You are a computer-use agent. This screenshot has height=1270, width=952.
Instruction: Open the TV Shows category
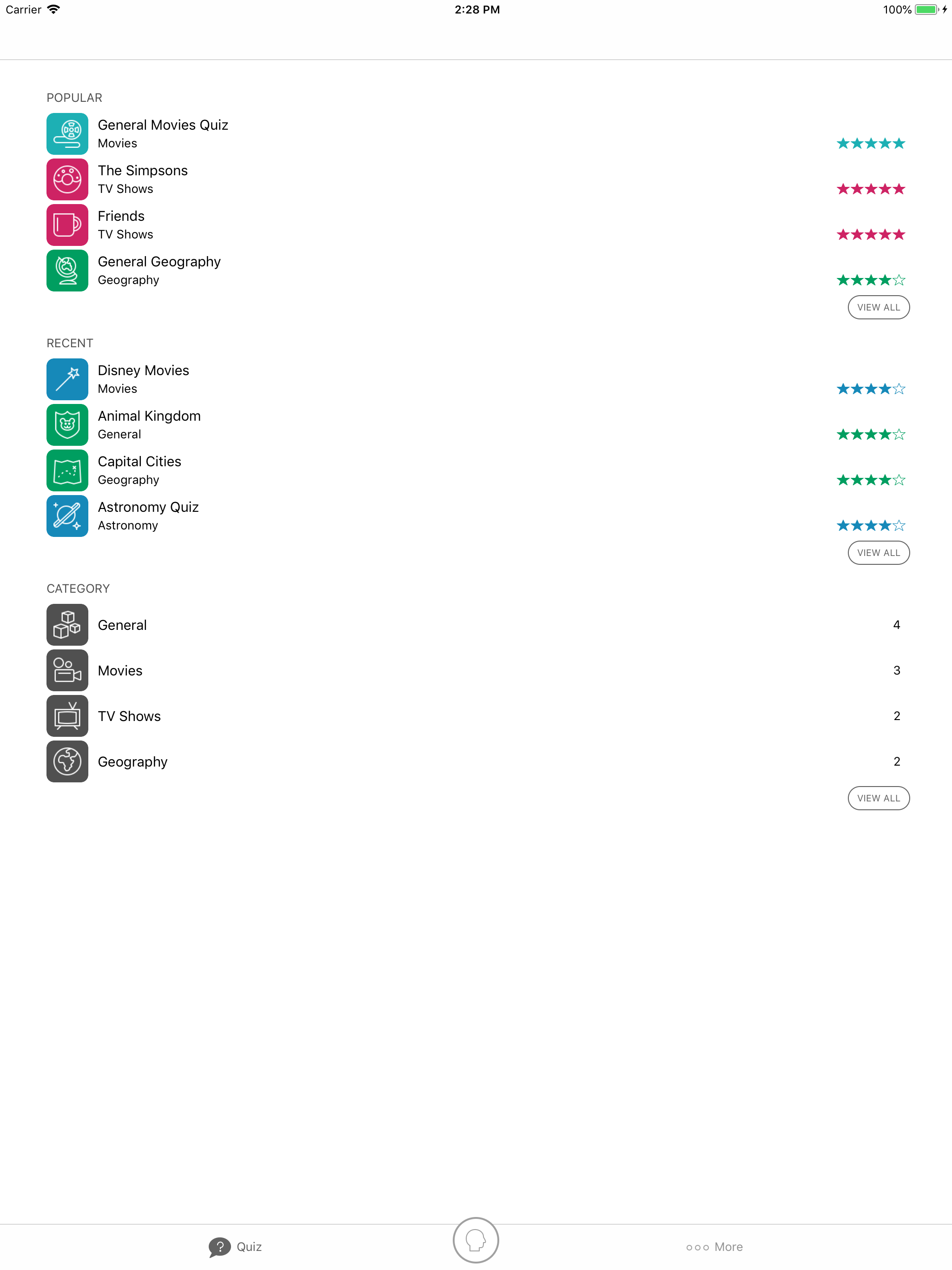(129, 715)
